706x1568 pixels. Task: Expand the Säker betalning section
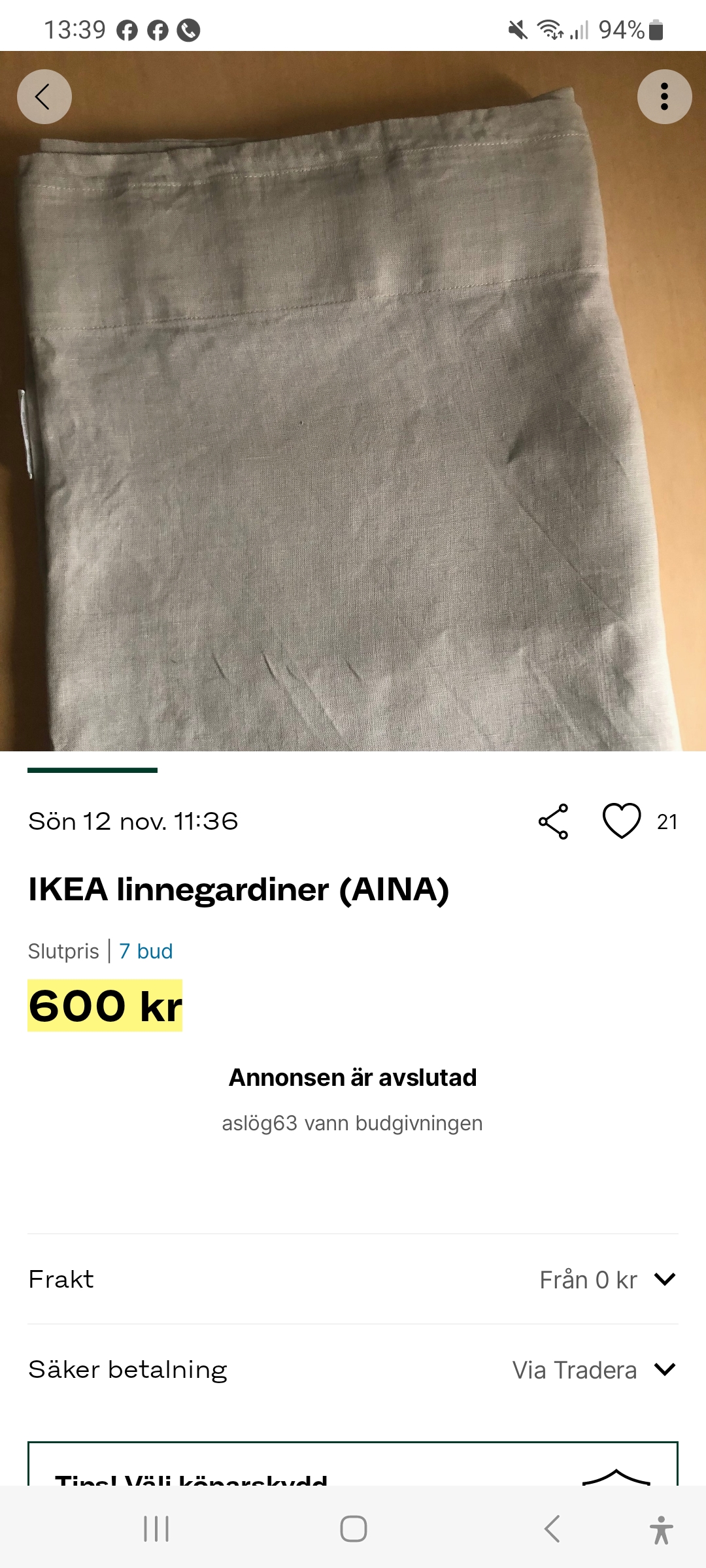coord(664,1369)
